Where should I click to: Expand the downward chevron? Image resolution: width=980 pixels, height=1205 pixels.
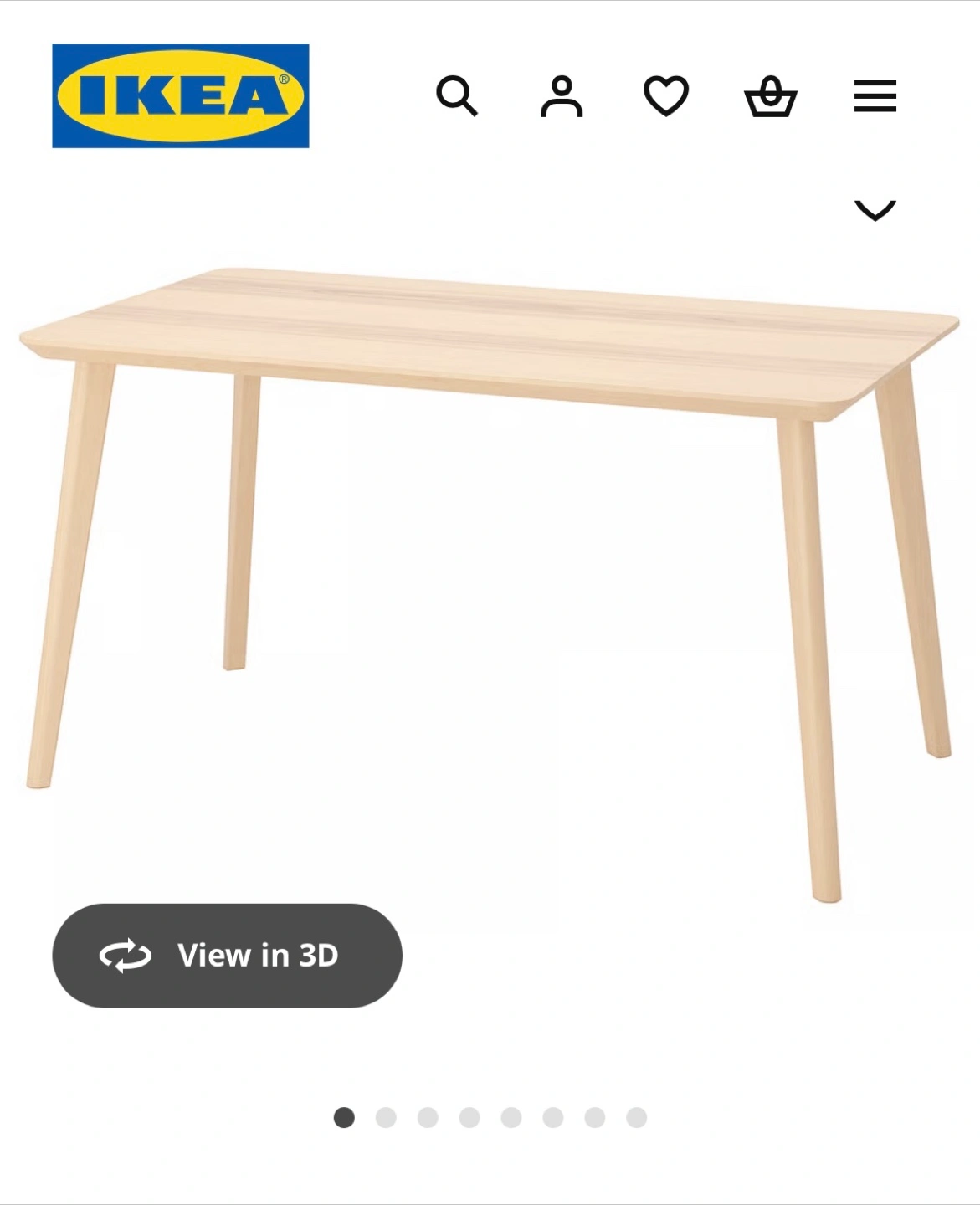[875, 209]
